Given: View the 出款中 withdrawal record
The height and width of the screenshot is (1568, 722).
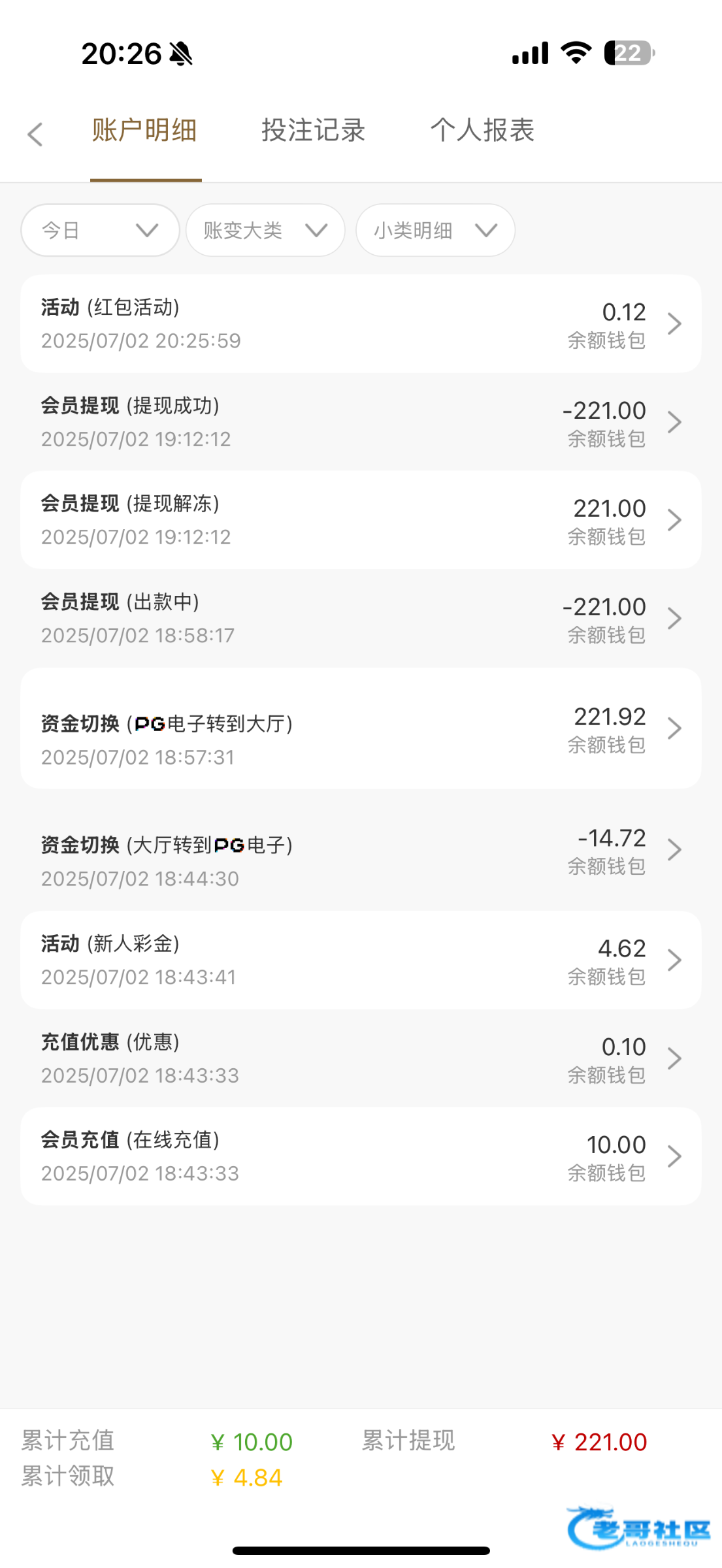Looking at the screenshot, I should 361,618.
